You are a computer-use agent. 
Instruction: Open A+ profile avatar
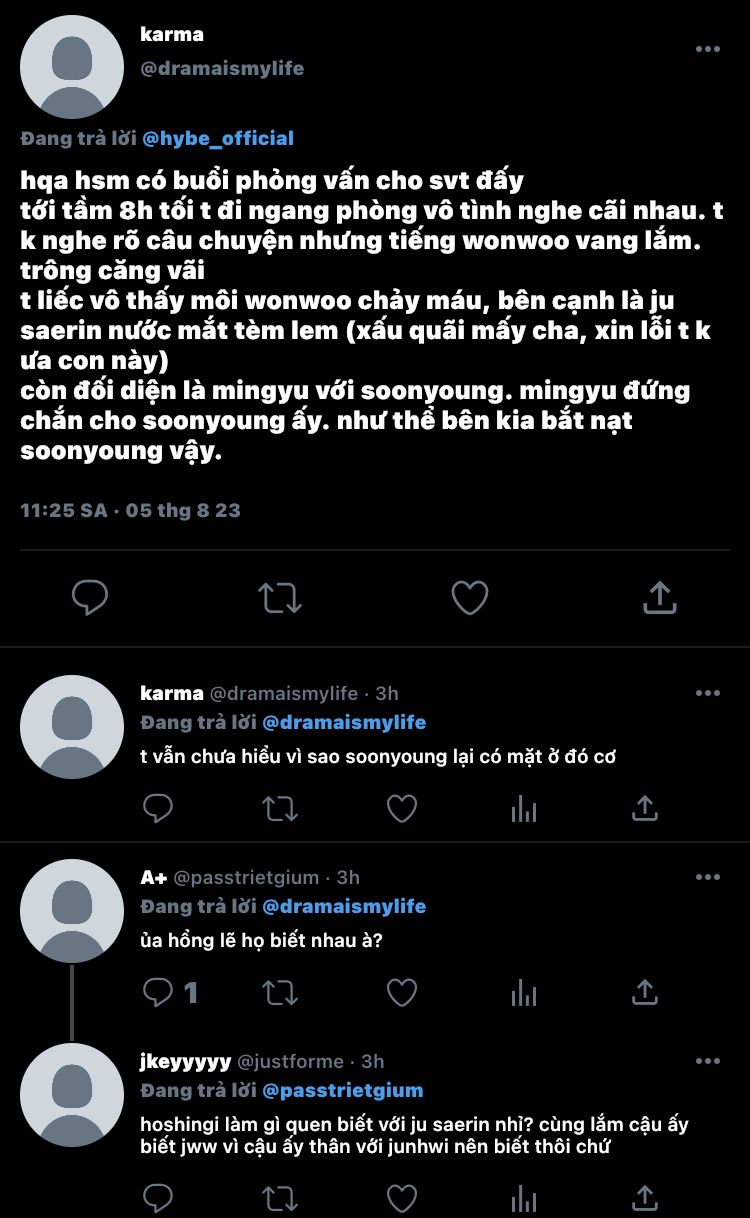(x=72, y=911)
